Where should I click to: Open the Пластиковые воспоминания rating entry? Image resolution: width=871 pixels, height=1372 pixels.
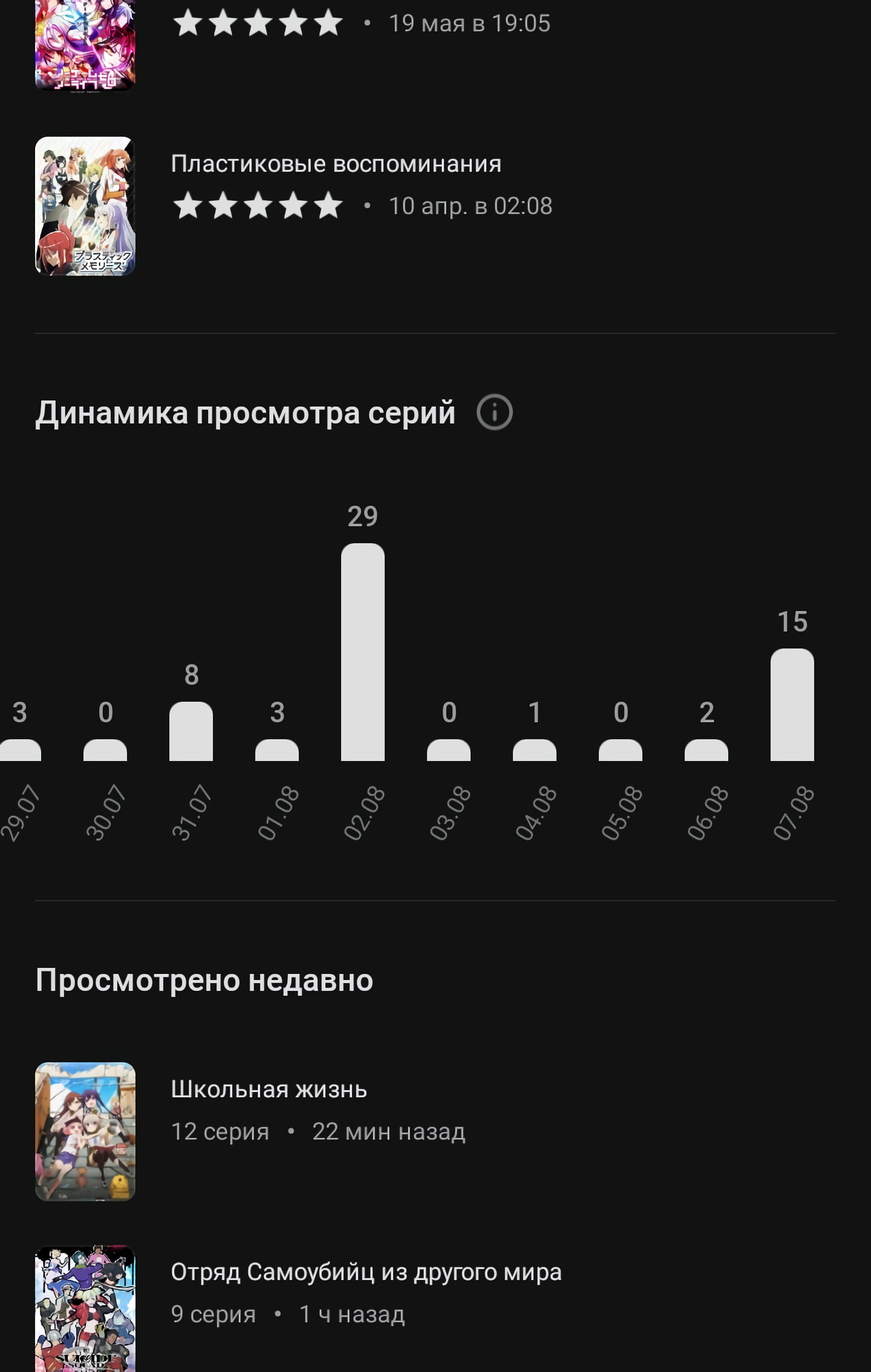pos(336,165)
